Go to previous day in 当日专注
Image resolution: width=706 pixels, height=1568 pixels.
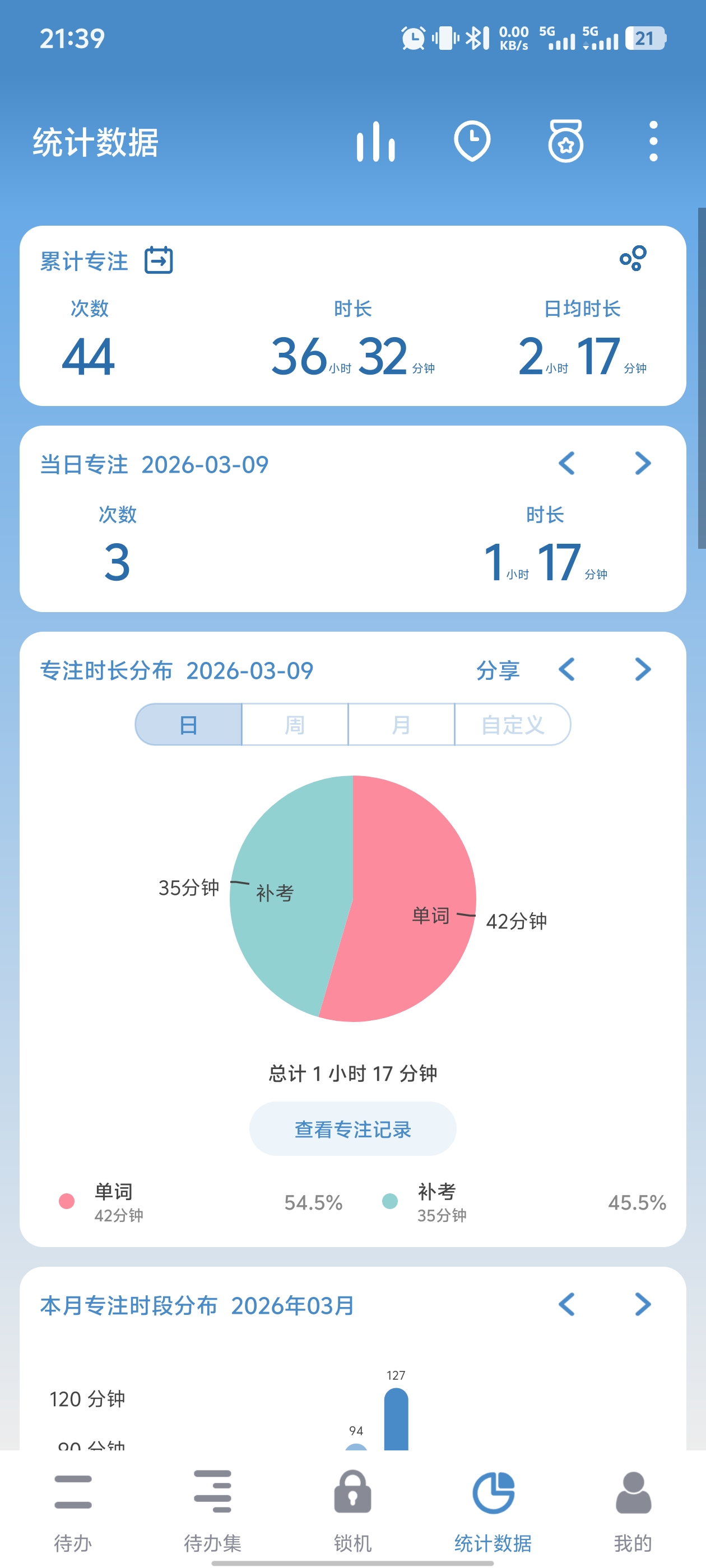pyautogui.click(x=566, y=464)
